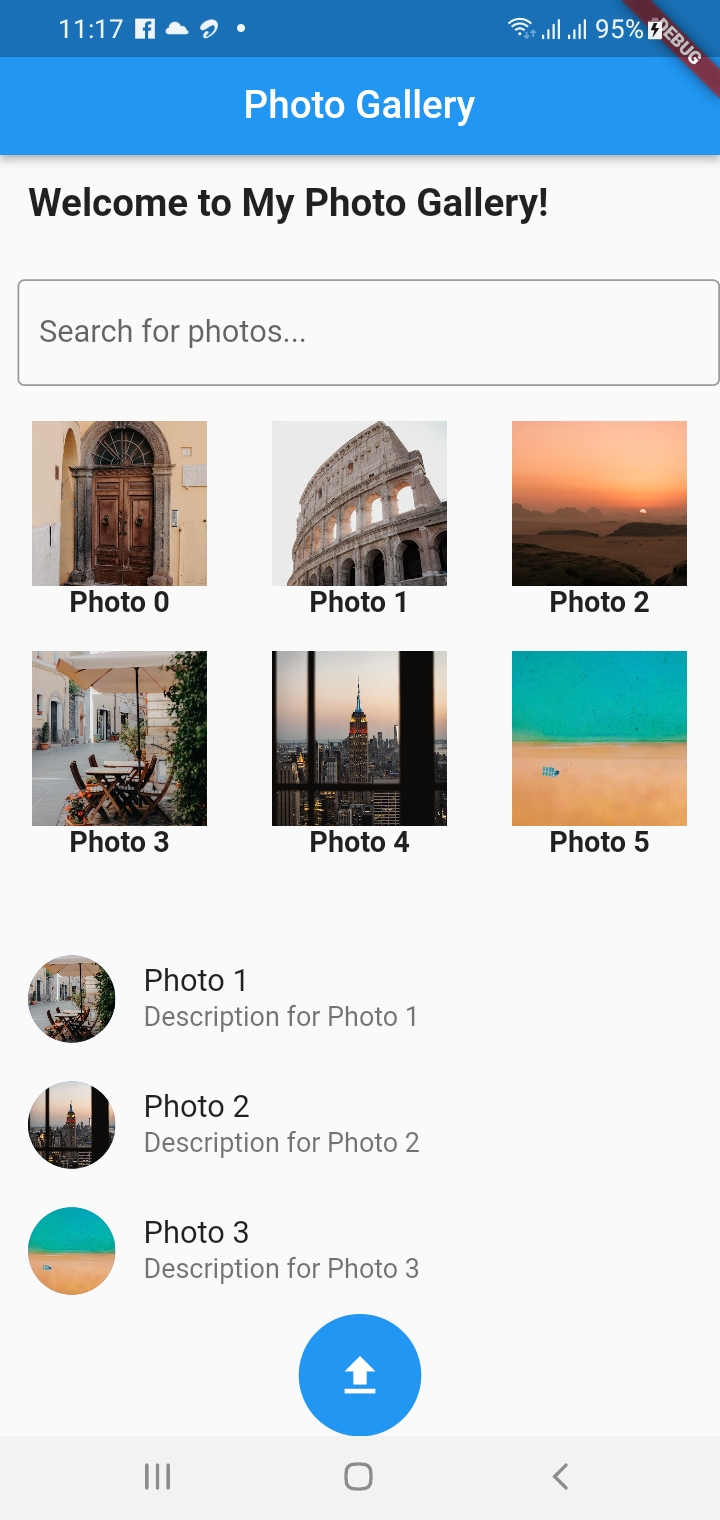Tap the blue upload floating button
The height and width of the screenshot is (1520, 720).
[x=360, y=1376]
